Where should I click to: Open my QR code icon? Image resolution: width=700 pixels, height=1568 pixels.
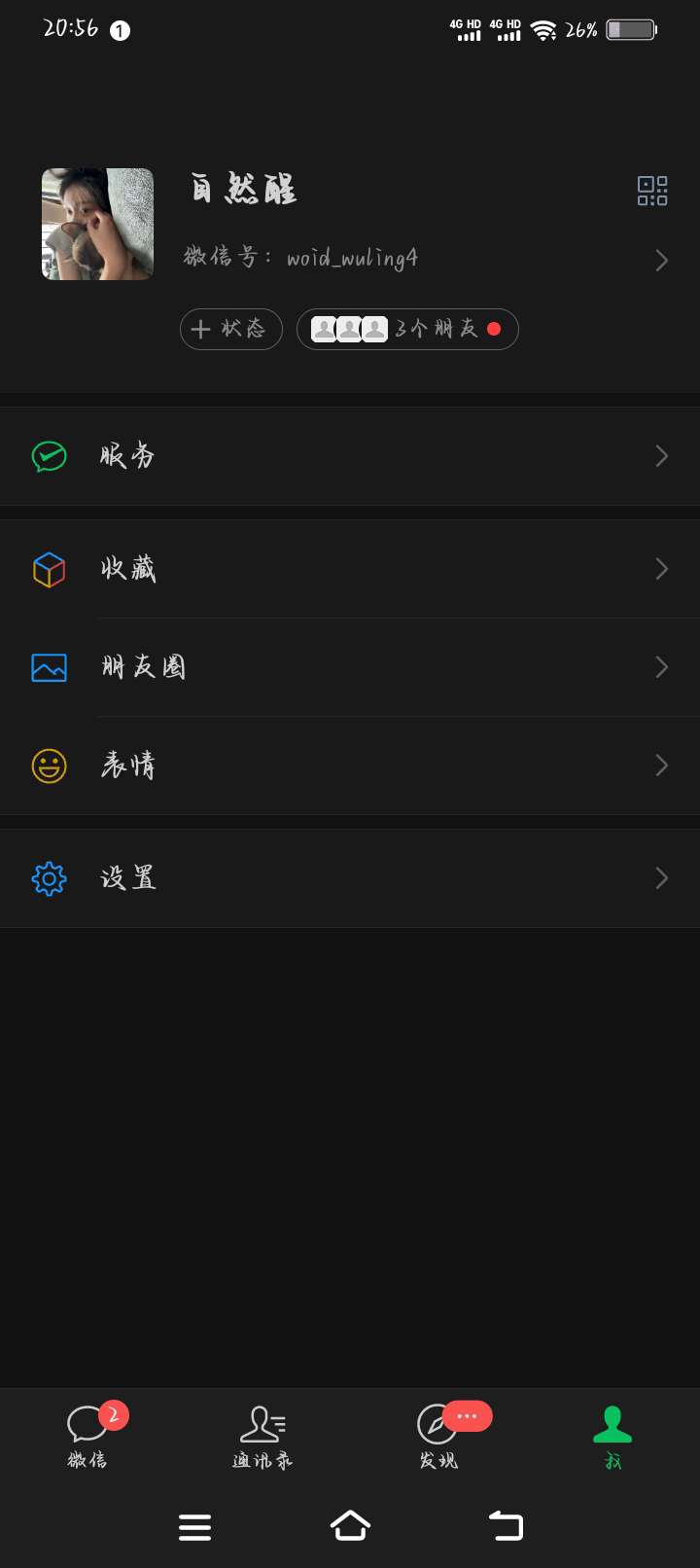pos(651,191)
